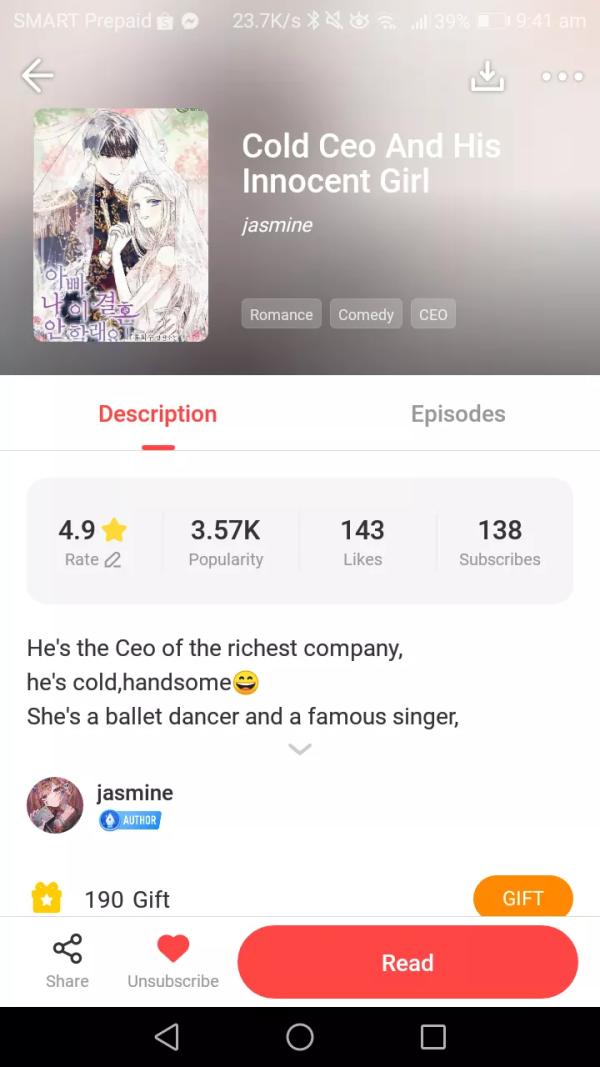Image resolution: width=600 pixels, height=1067 pixels.
Task: Rate this comic with the pencil icon
Action: [112, 560]
